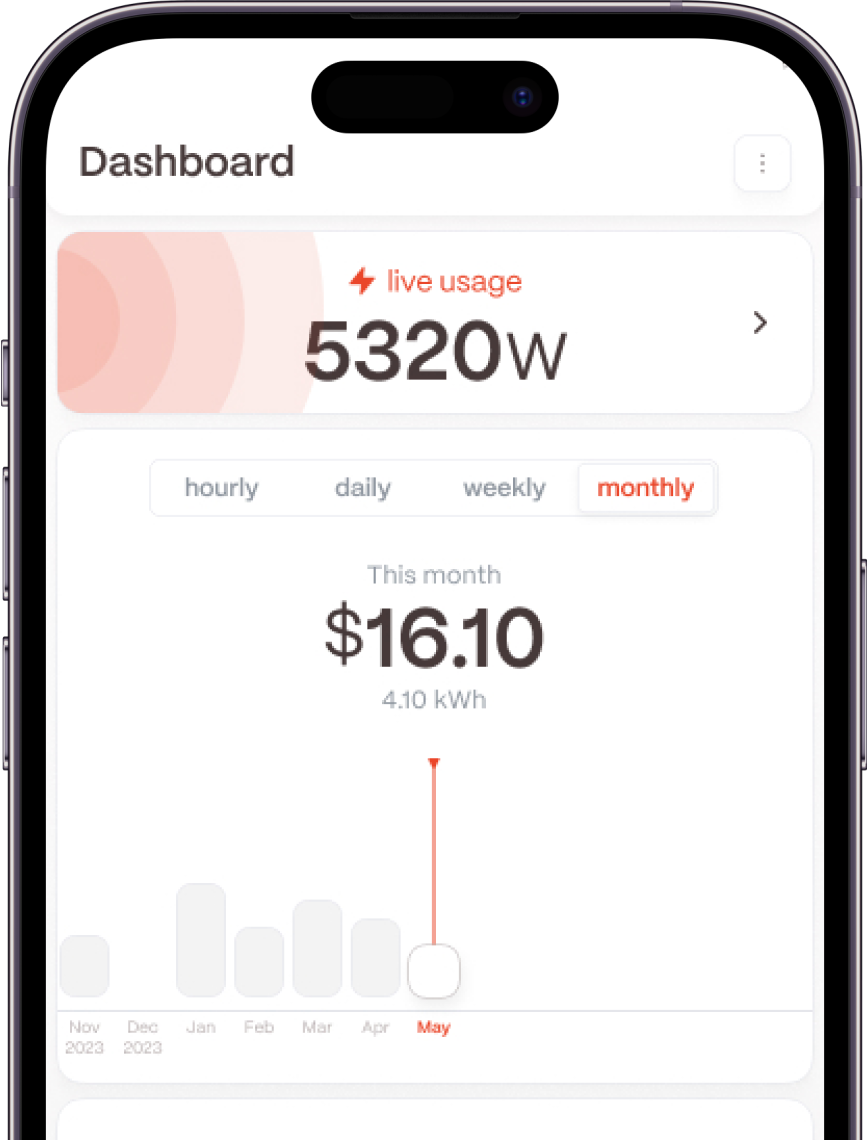Switch to the daily view

[x=362, y=488]
